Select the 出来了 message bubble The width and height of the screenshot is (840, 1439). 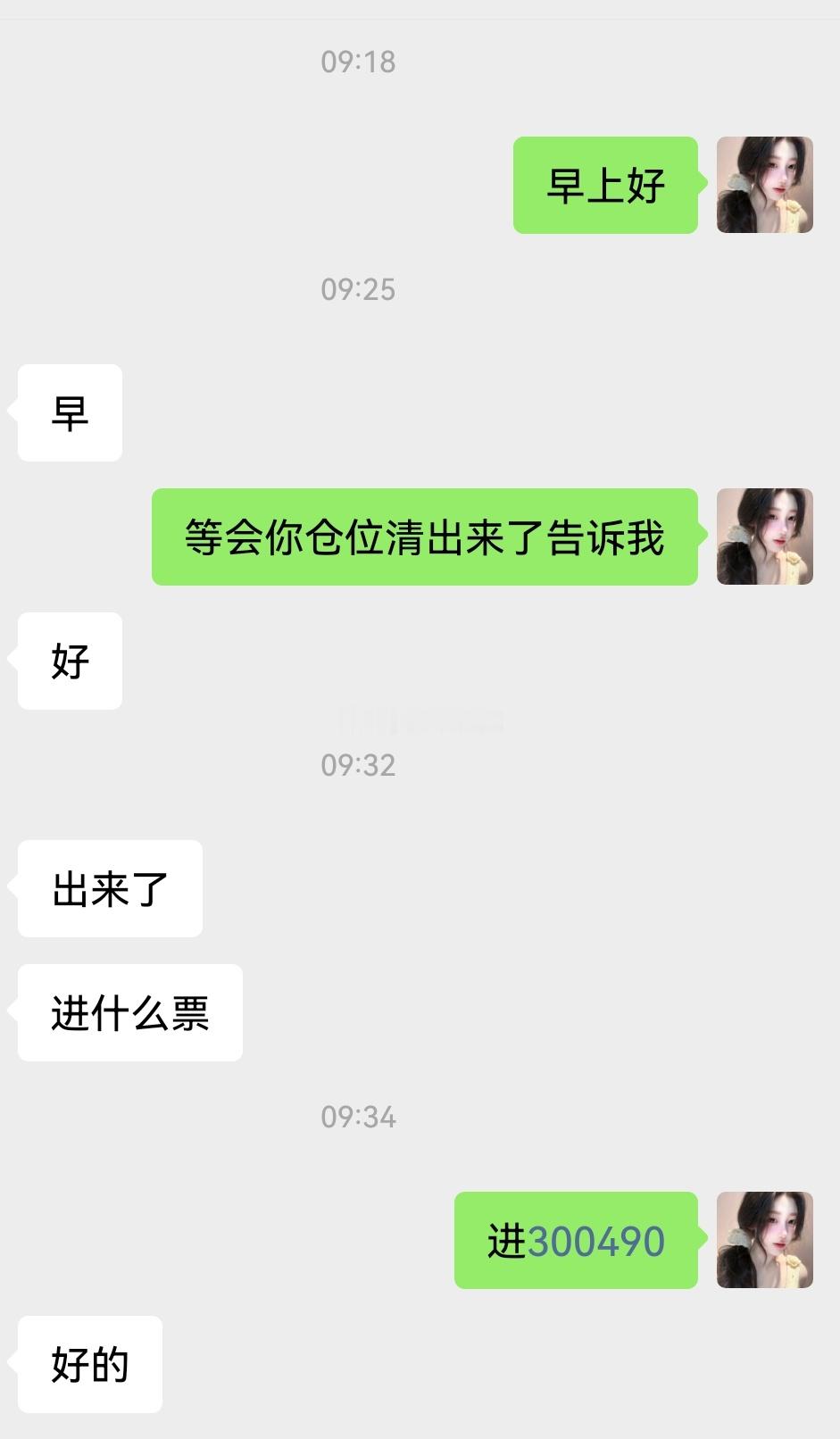click(x=109, y=888)
